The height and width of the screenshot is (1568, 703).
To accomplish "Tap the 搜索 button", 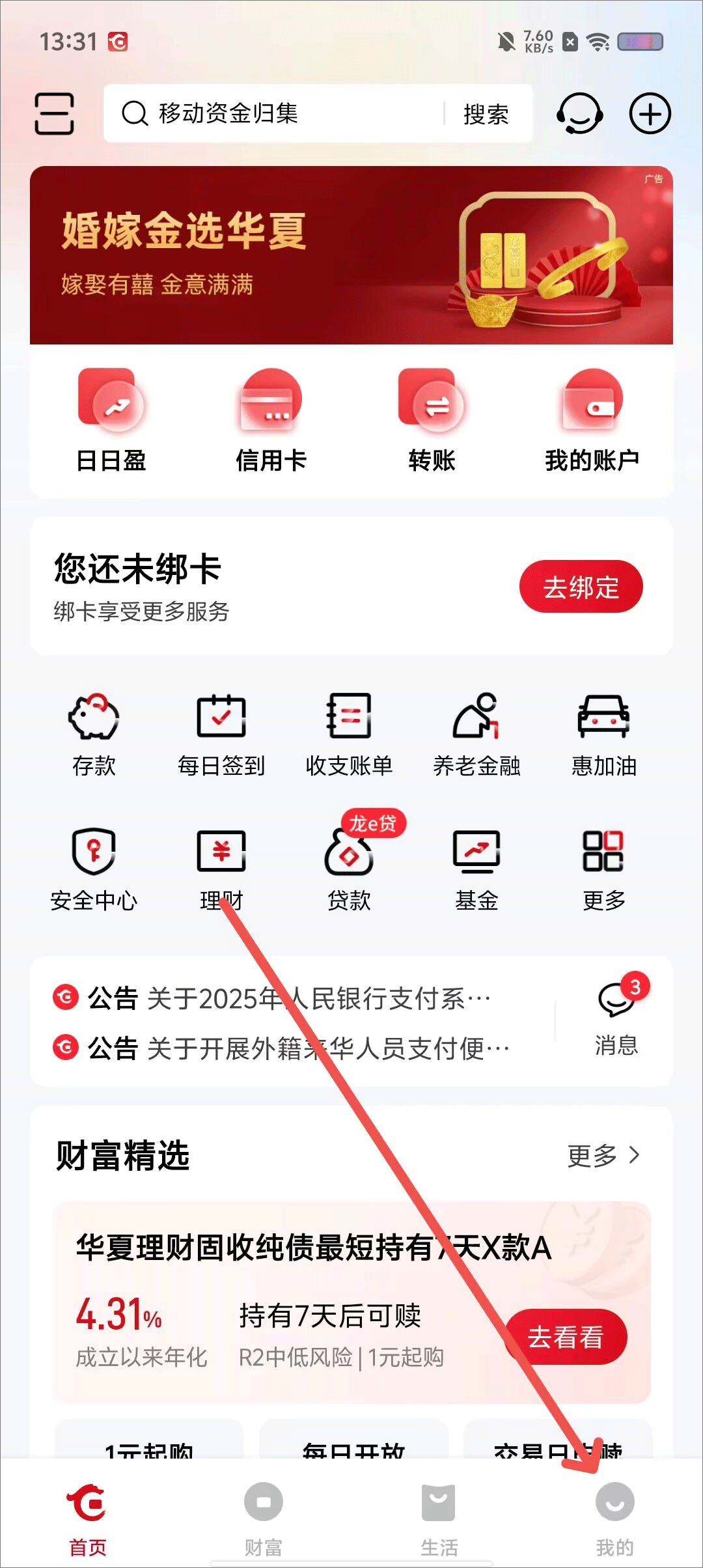I will coord(486,115).
